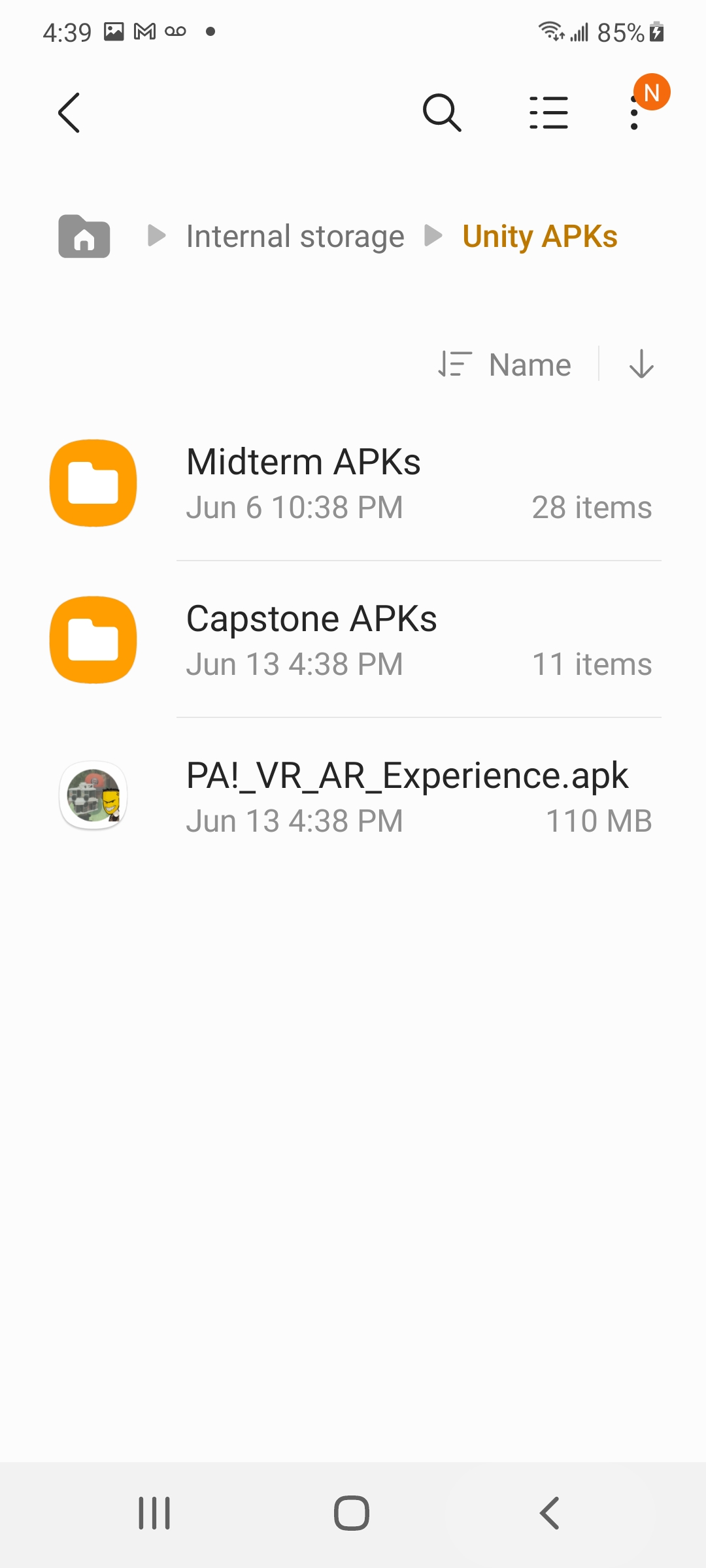Change sort by Name option
This screenshot has height=1568, width=706.
pyautogui.click(x=505, y=365)
